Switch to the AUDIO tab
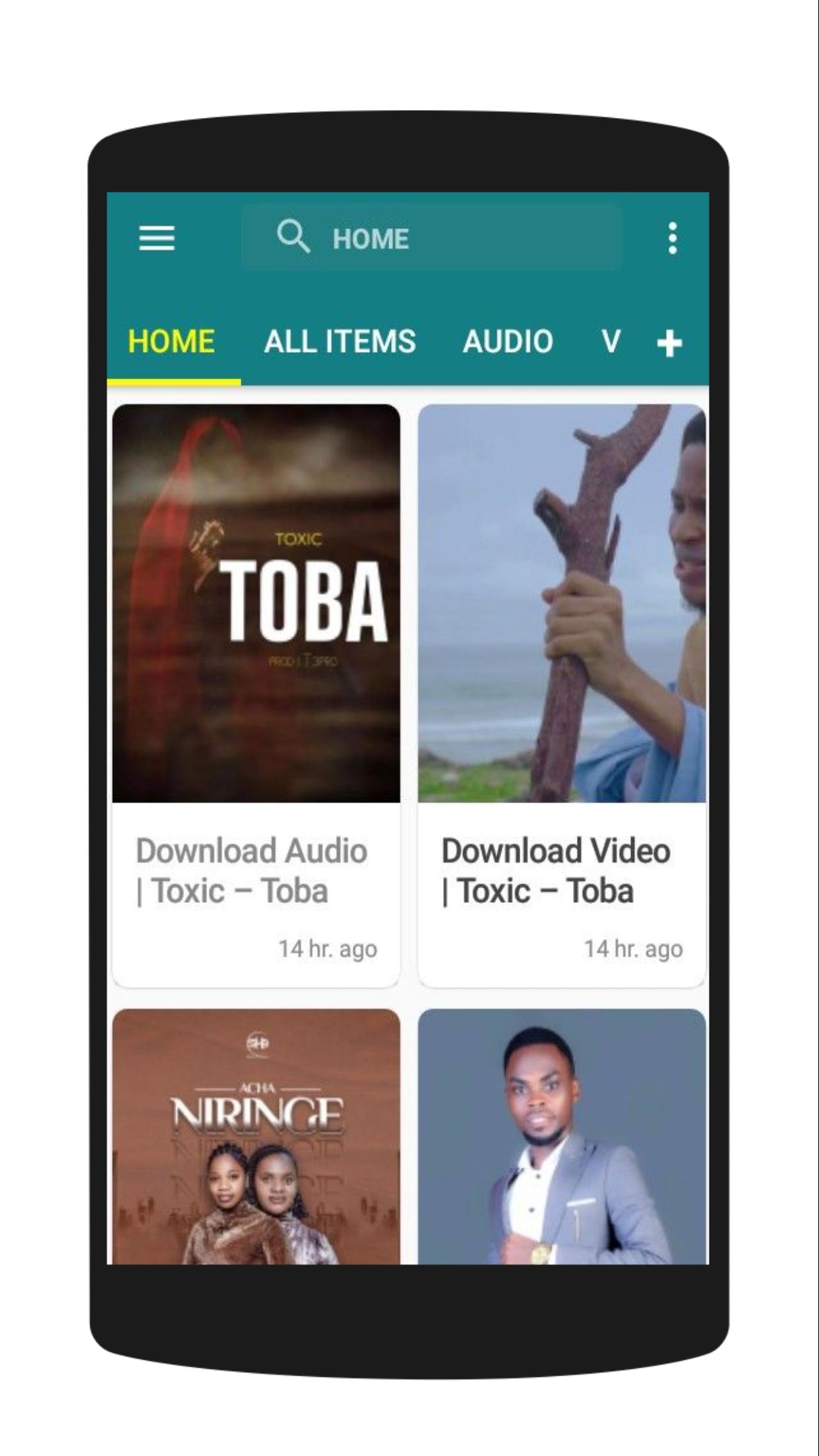The width and height of the screenshot is (819, 1456). point(508,342)
